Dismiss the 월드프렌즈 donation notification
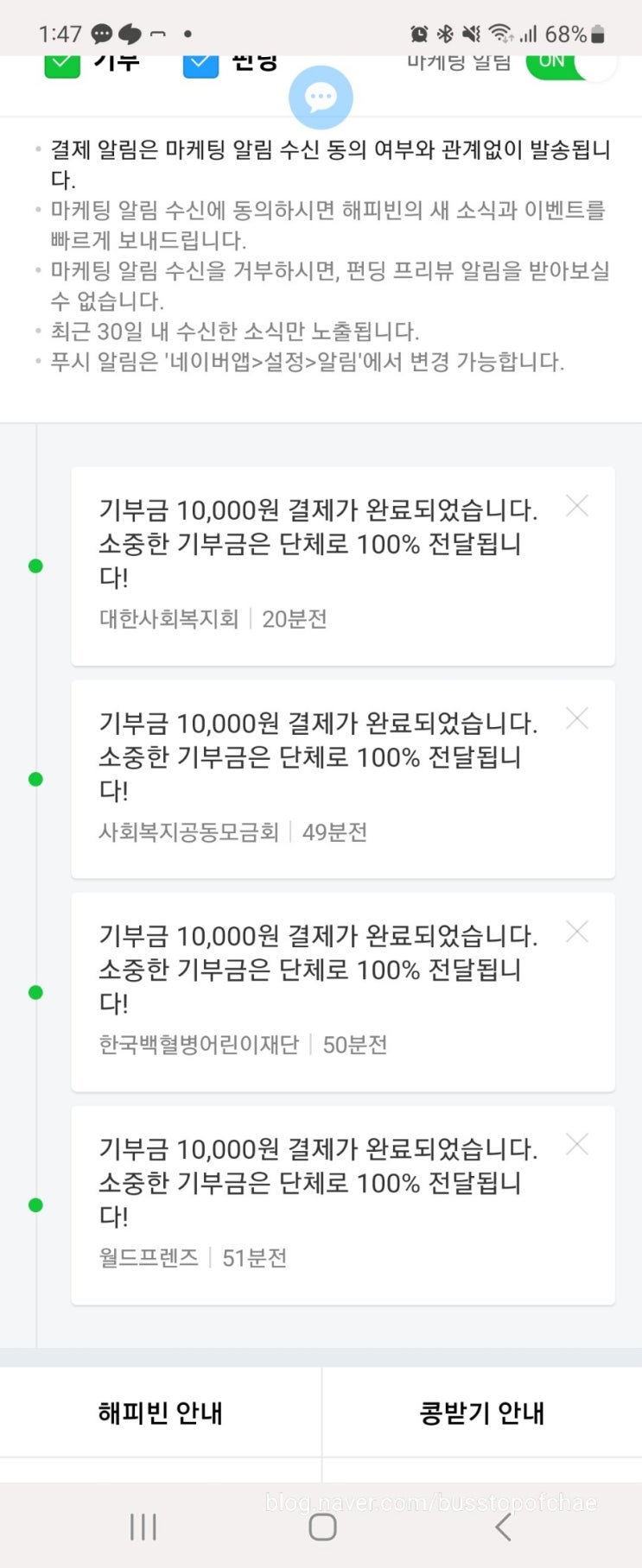 (x=577, y=1145)
